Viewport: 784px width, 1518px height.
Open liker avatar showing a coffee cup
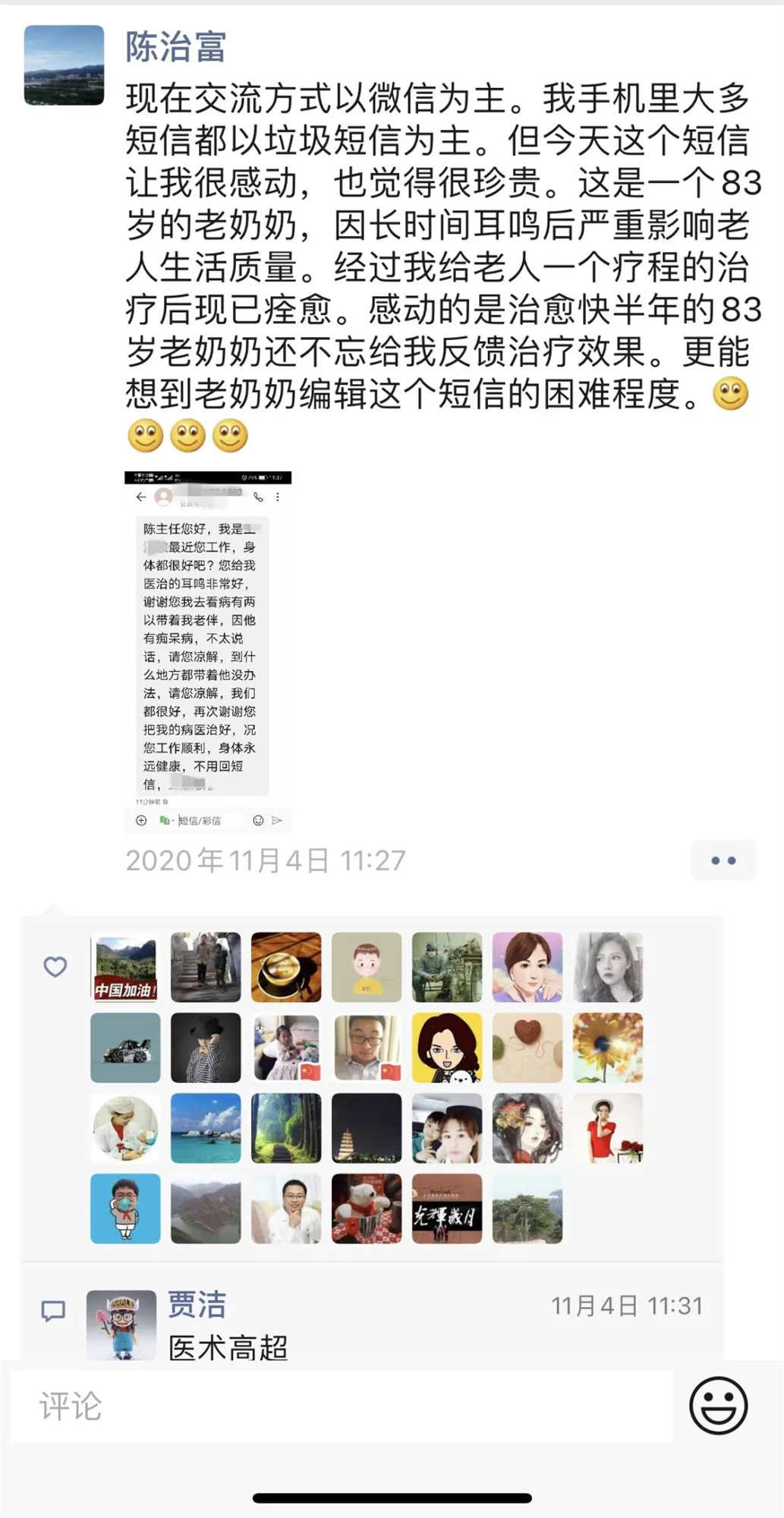[x=286, y=967]
